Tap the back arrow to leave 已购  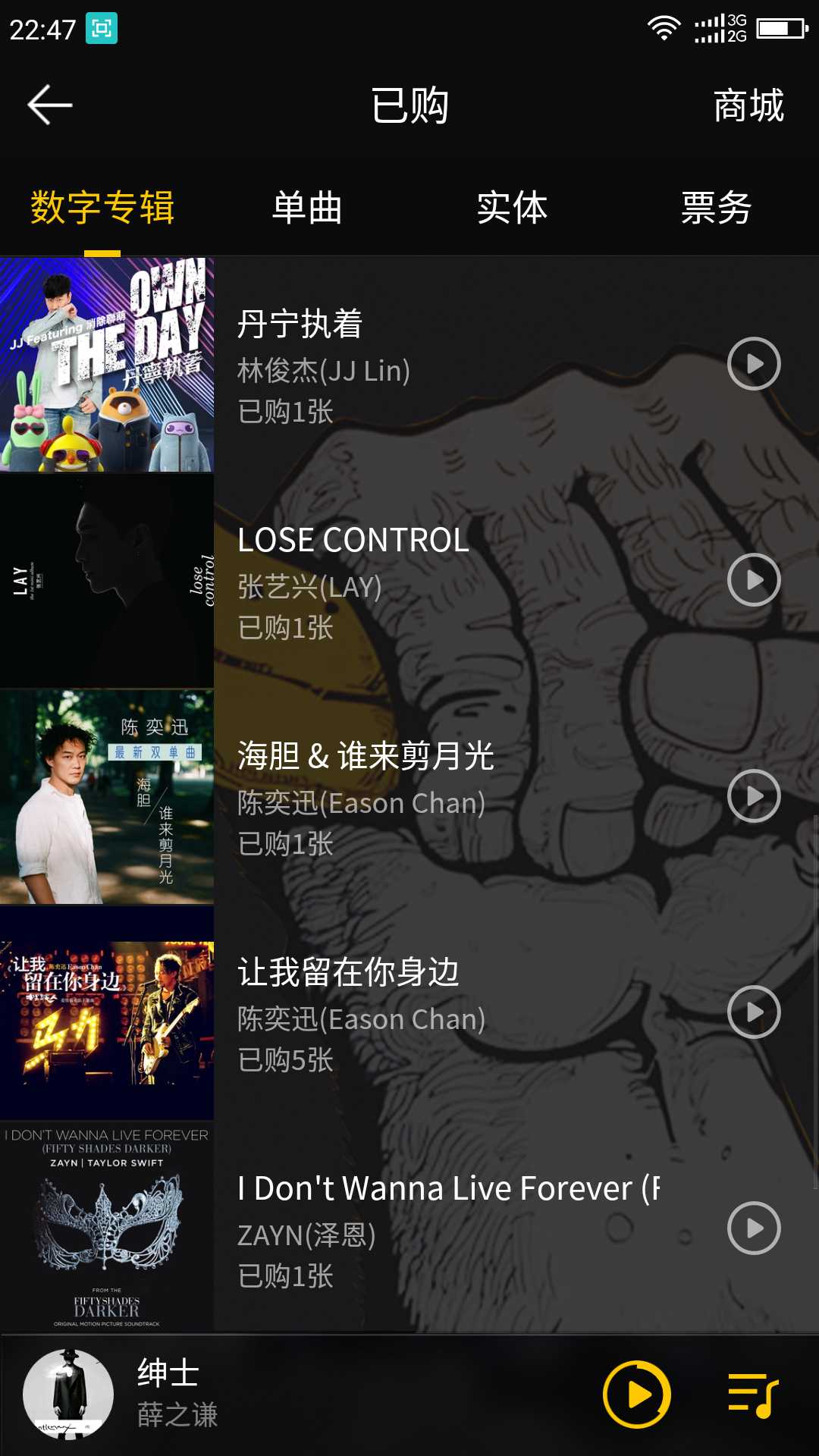48,104
